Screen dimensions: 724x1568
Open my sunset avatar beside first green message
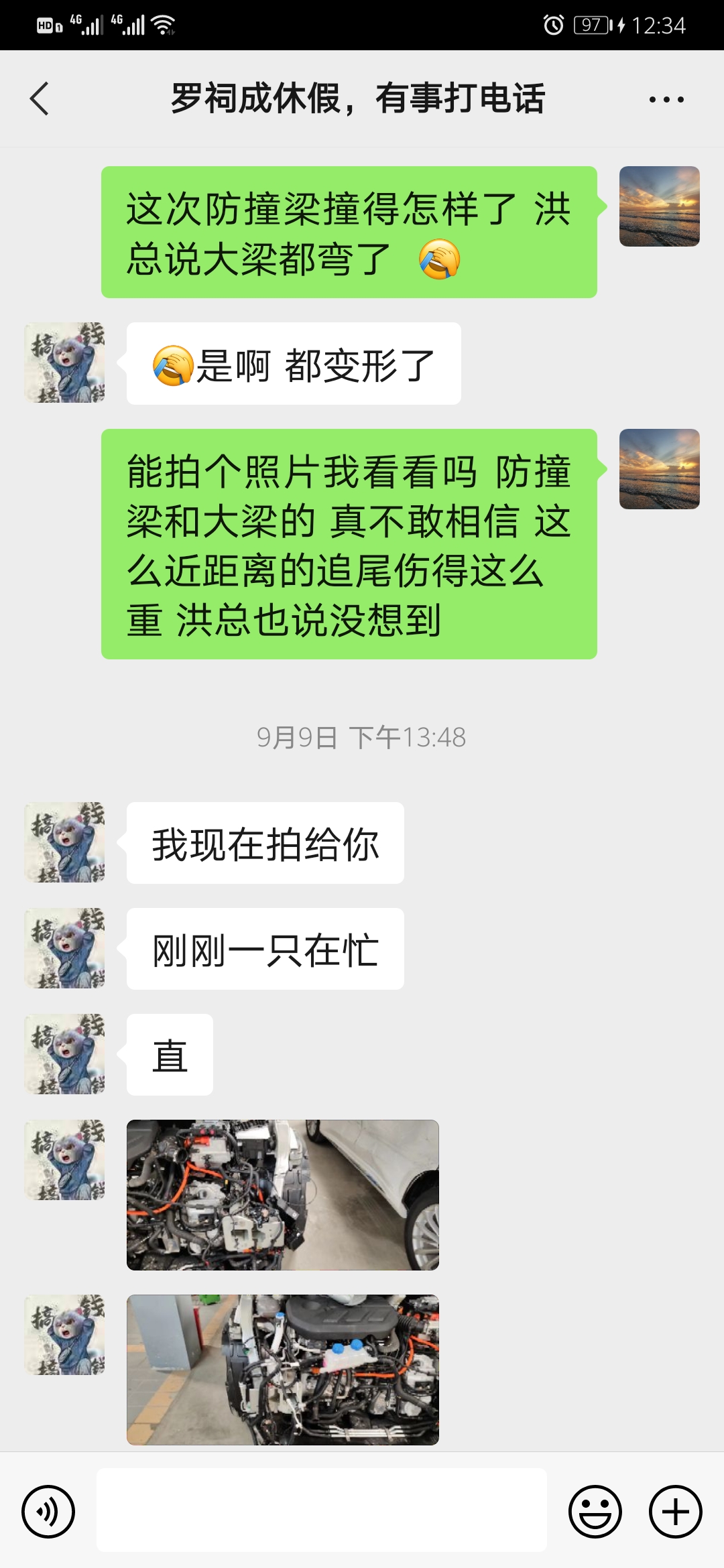coord(660,206)
